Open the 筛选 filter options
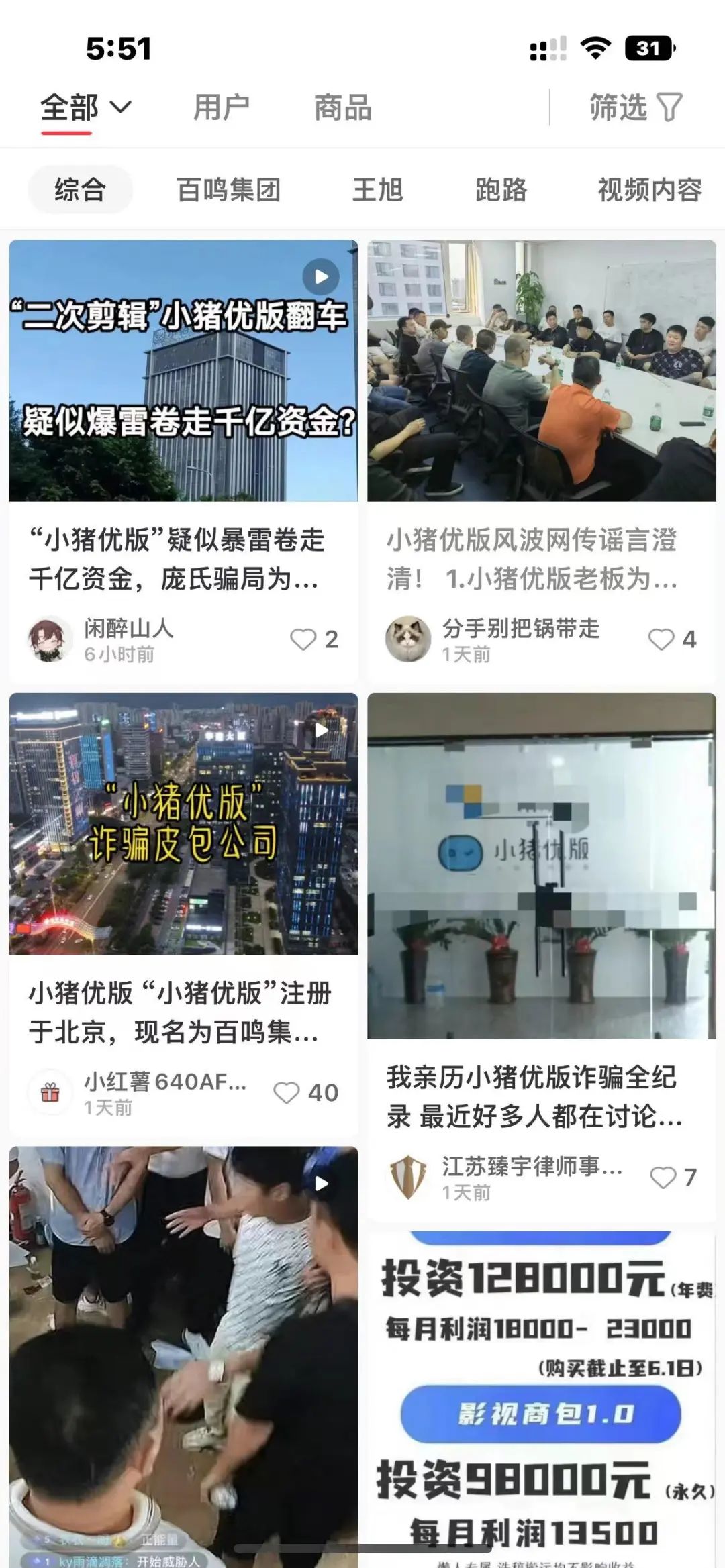725x1568 pixels. coord(635,107)
